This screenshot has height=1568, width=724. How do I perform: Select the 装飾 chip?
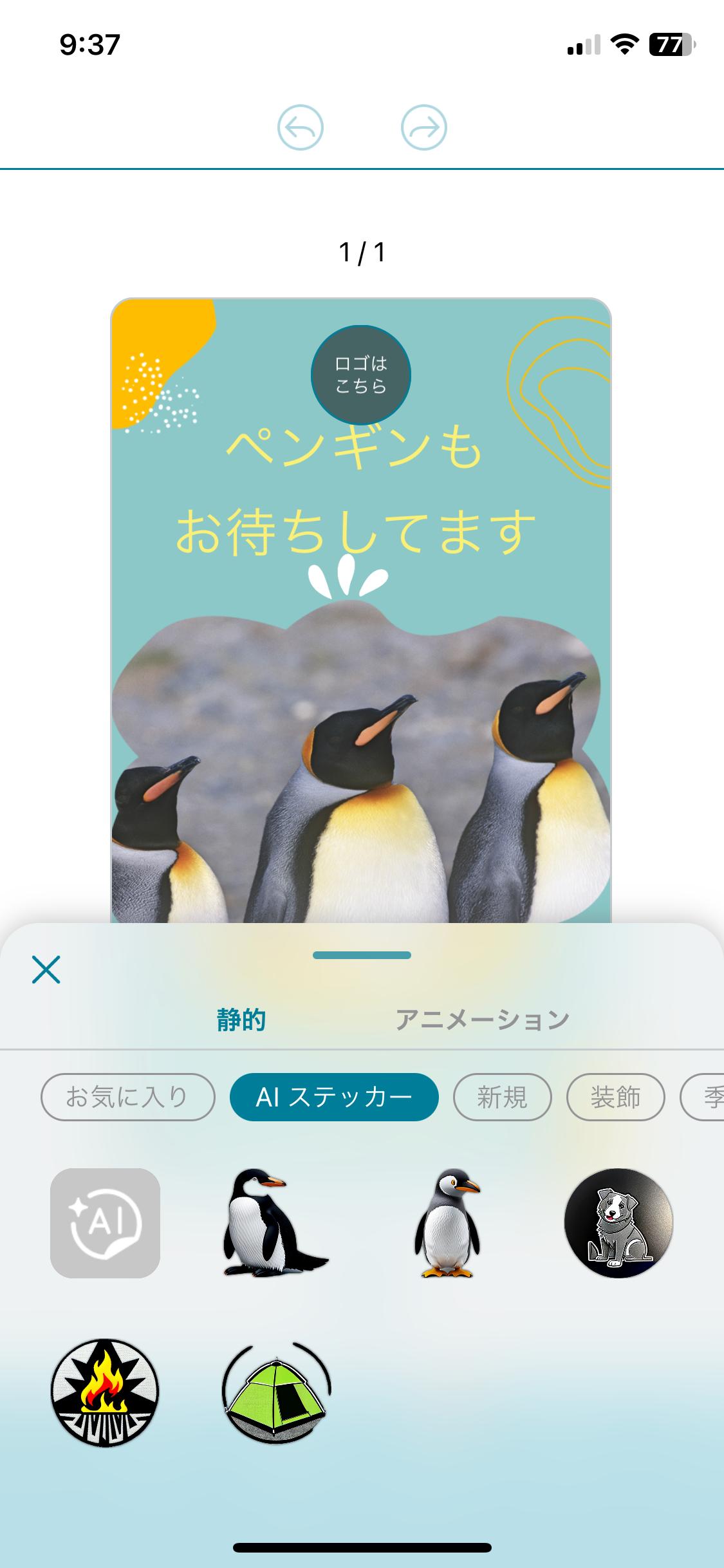coord(615,1097)
